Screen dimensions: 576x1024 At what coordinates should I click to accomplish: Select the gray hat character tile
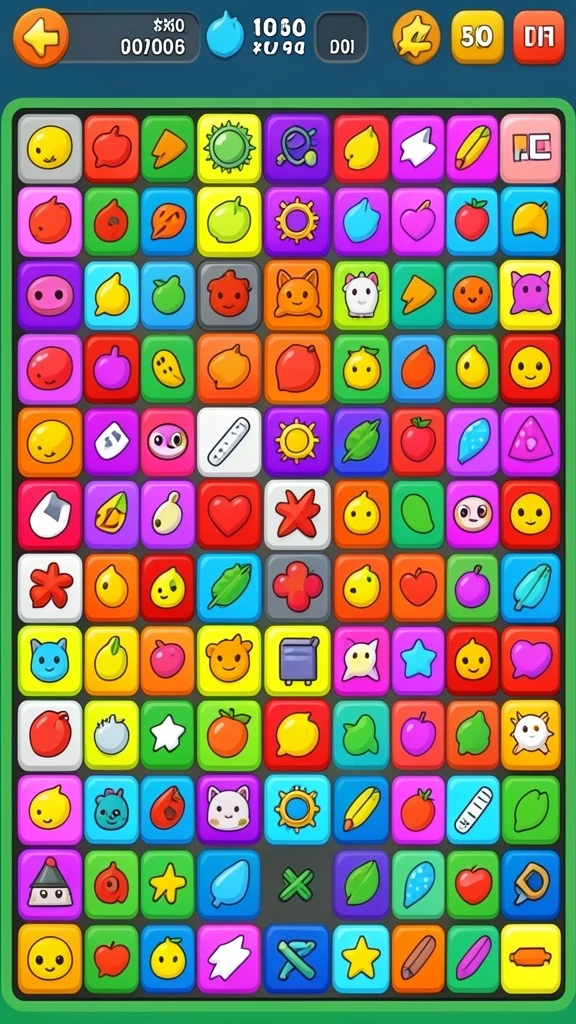(50, 884)
